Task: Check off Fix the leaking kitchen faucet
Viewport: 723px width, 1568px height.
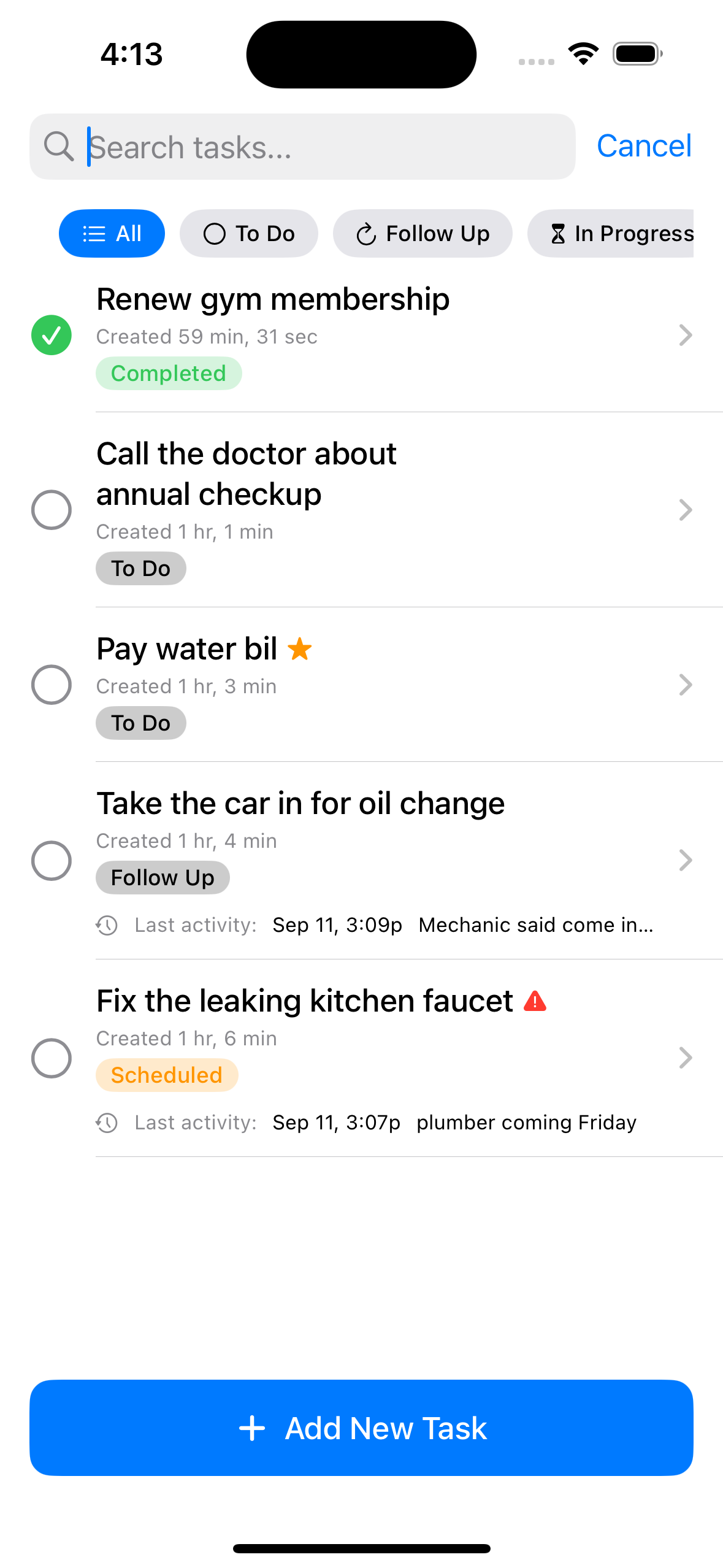Action: click(x=52, y=1058)
